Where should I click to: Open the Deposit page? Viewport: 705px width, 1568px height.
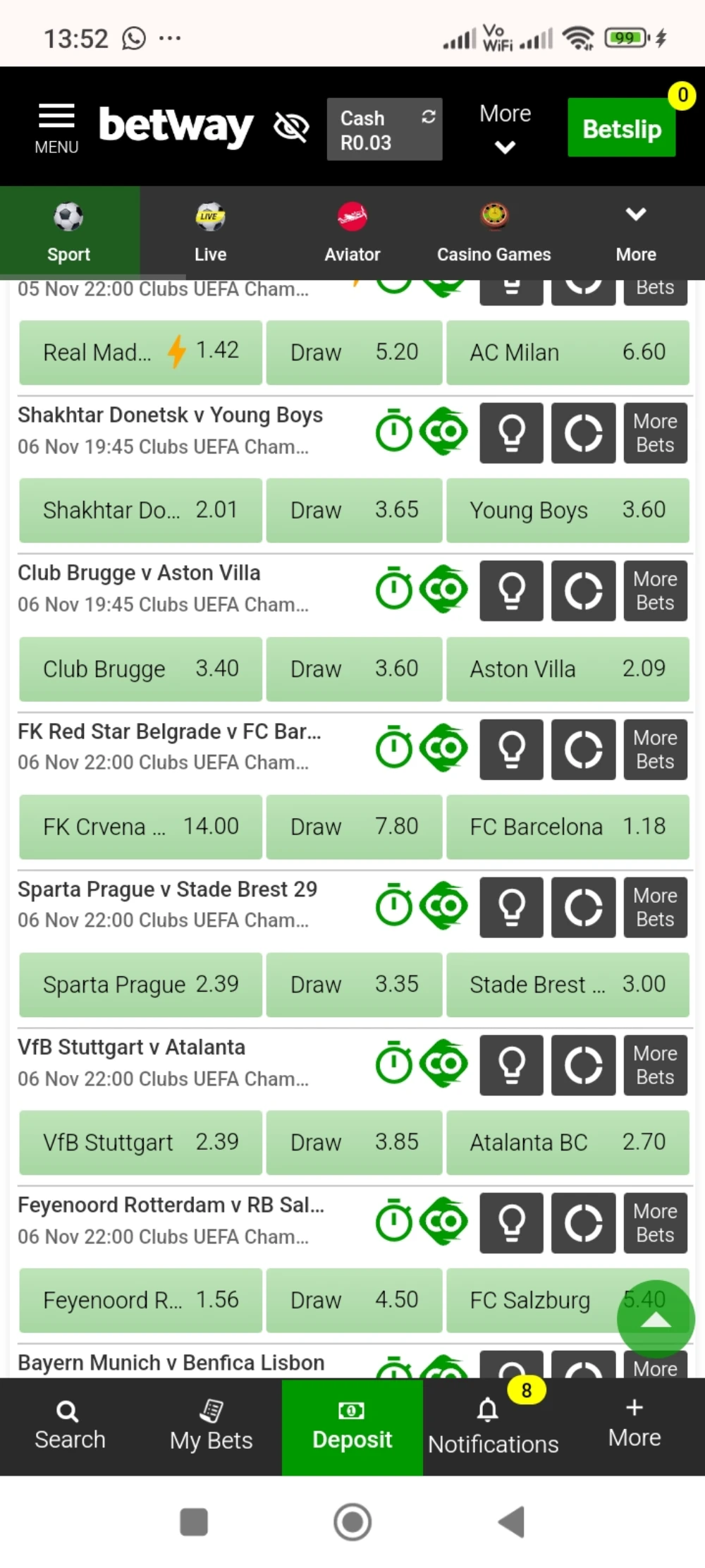[x=352, y=1426]
